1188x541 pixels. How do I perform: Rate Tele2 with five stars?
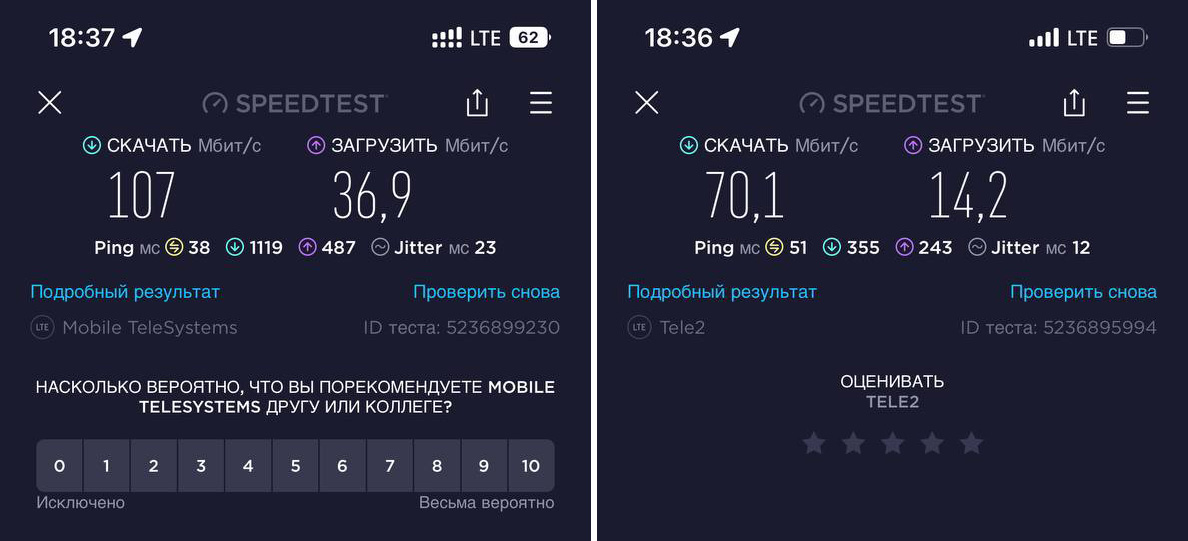971,443
